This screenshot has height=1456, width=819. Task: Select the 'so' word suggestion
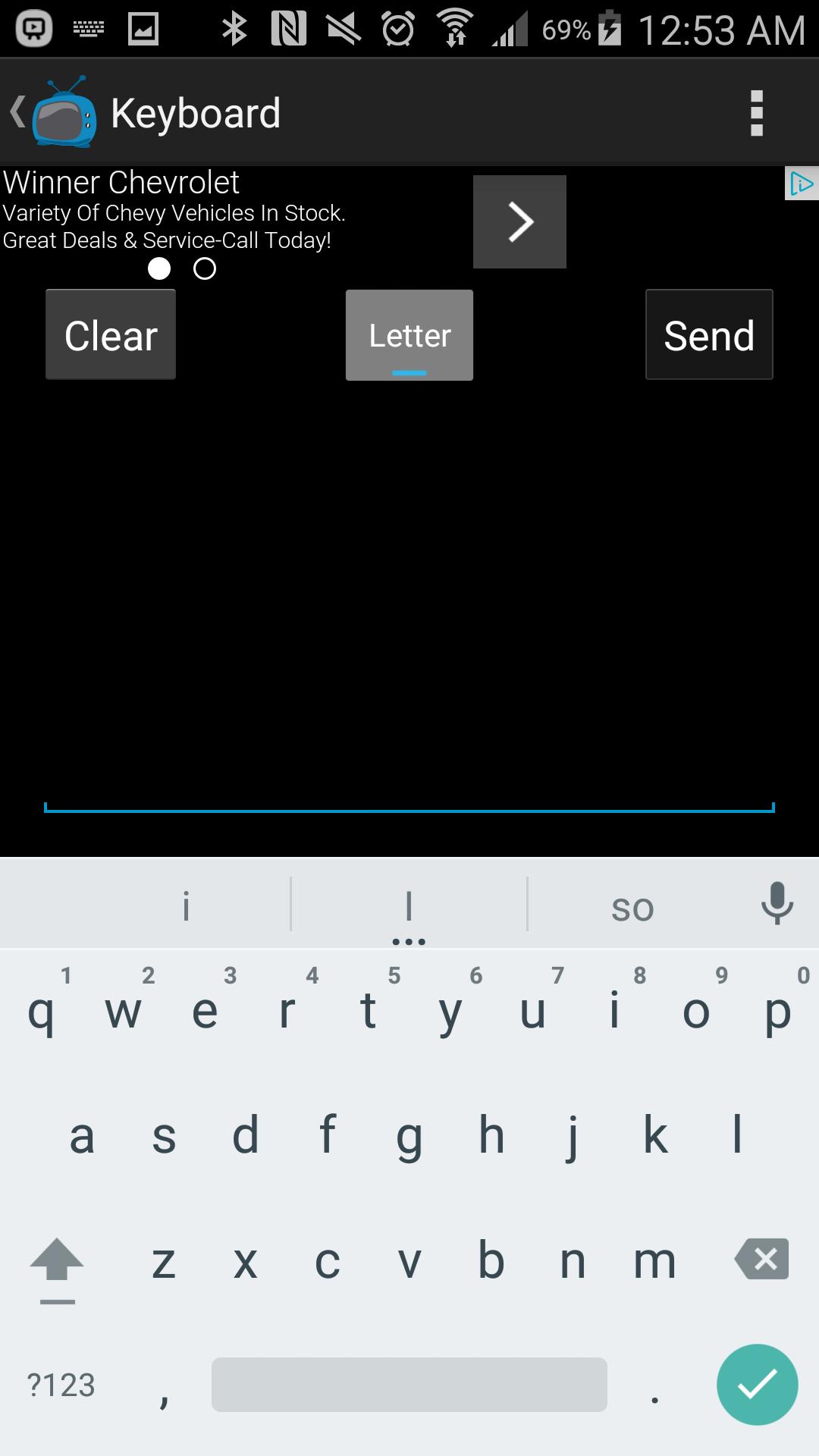coord(632,907)
